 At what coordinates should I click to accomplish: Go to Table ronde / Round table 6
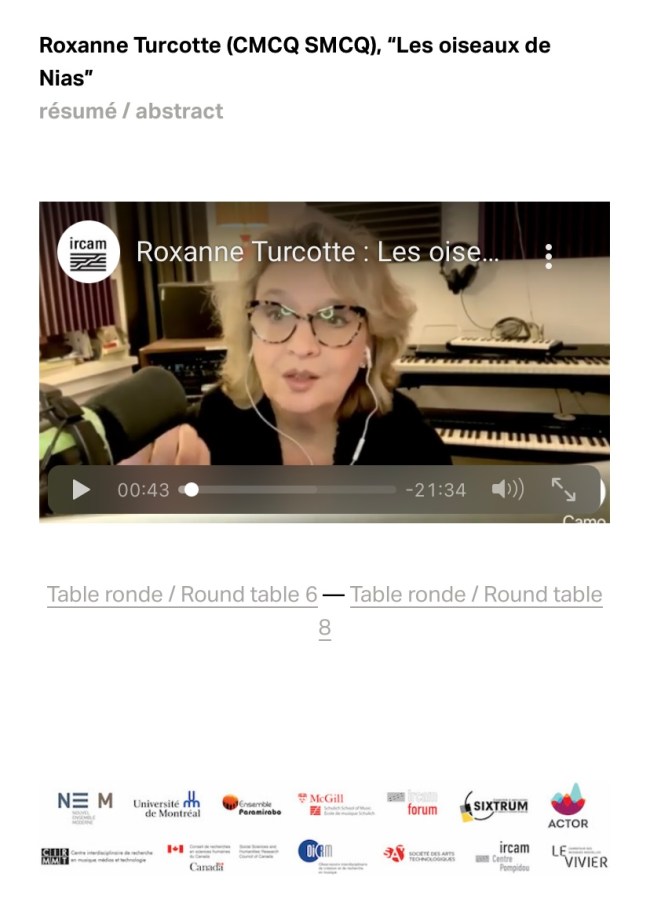(182, 595)
